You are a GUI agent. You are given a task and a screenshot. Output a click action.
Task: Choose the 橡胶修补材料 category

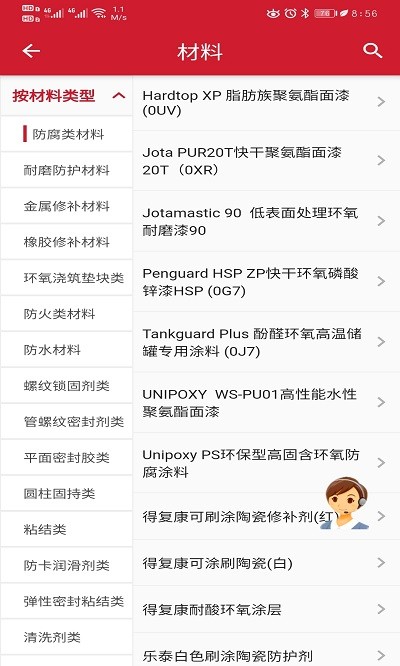click(x=67, y=242)
